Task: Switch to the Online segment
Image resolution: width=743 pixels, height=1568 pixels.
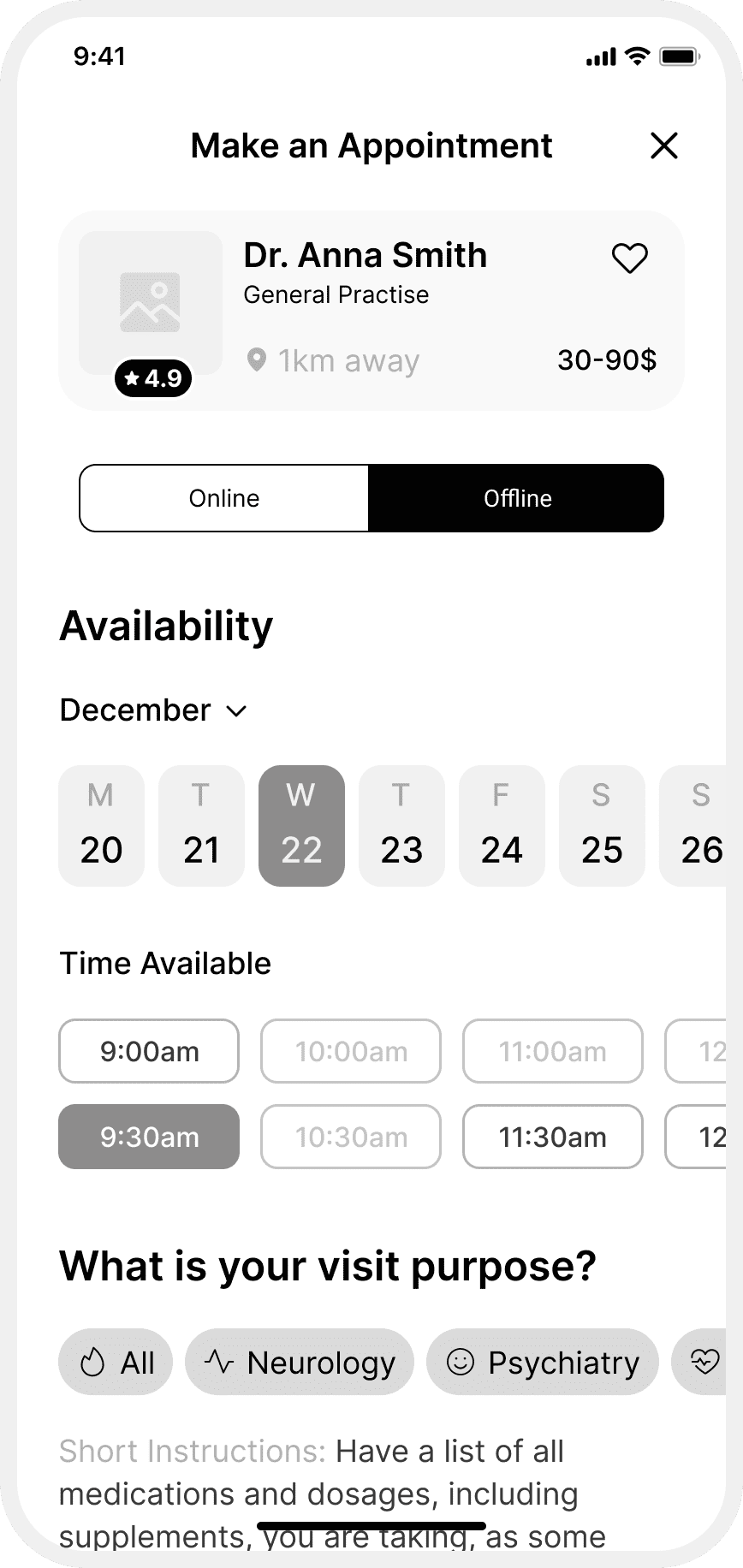Action: click(224, 498)
